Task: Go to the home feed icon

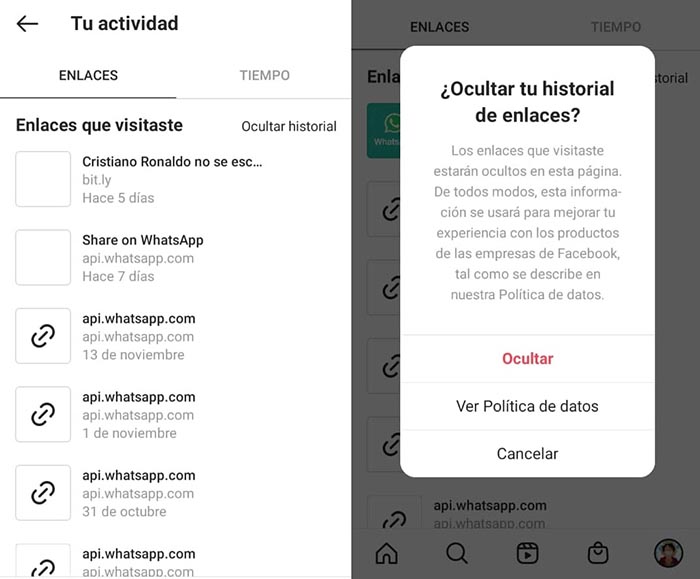Action: 386,553
